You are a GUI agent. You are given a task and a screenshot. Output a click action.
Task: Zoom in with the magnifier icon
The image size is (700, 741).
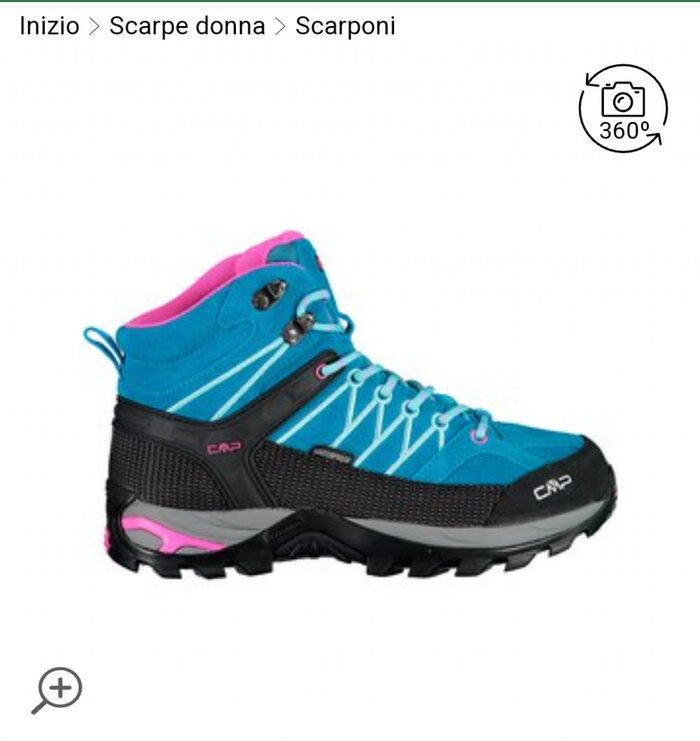tap(57, 689)
